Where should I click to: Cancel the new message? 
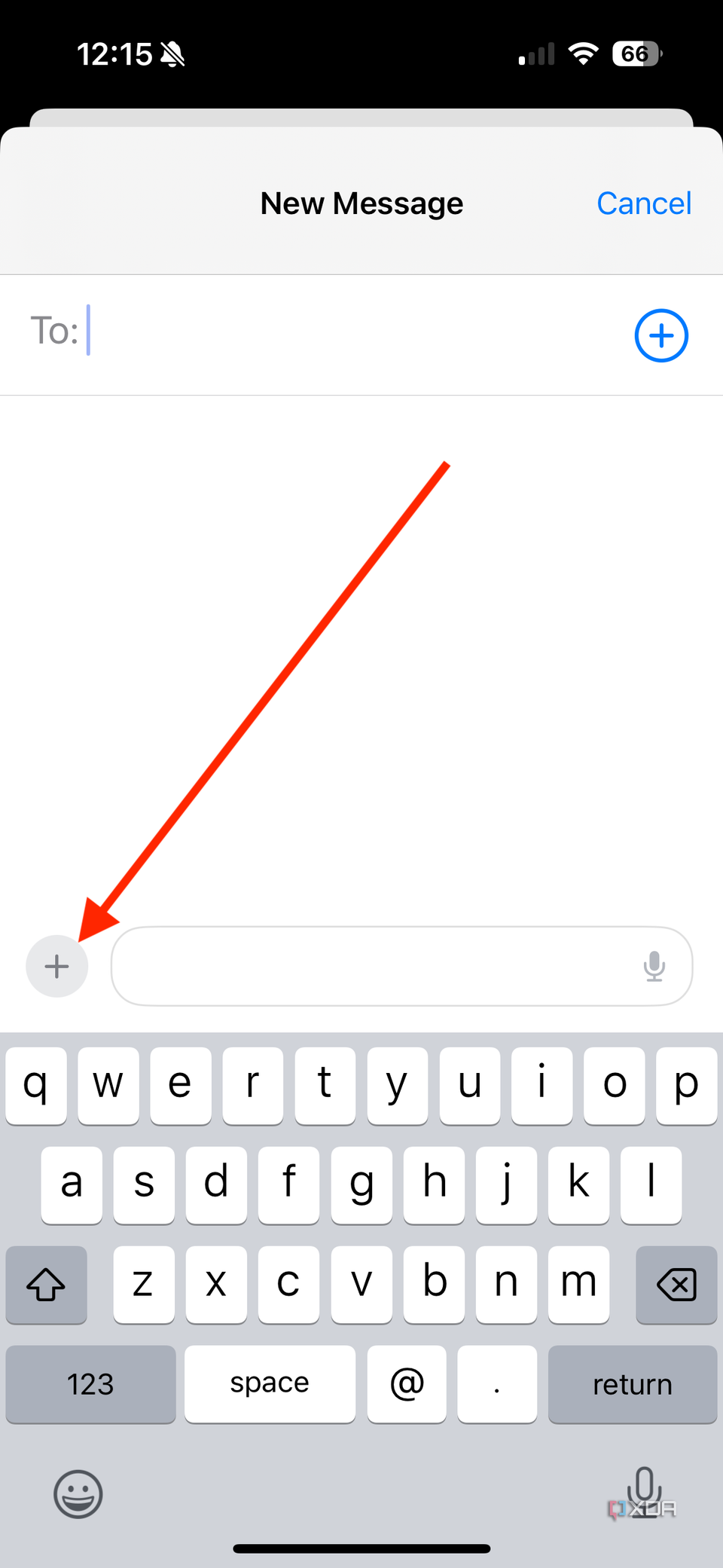644,203
